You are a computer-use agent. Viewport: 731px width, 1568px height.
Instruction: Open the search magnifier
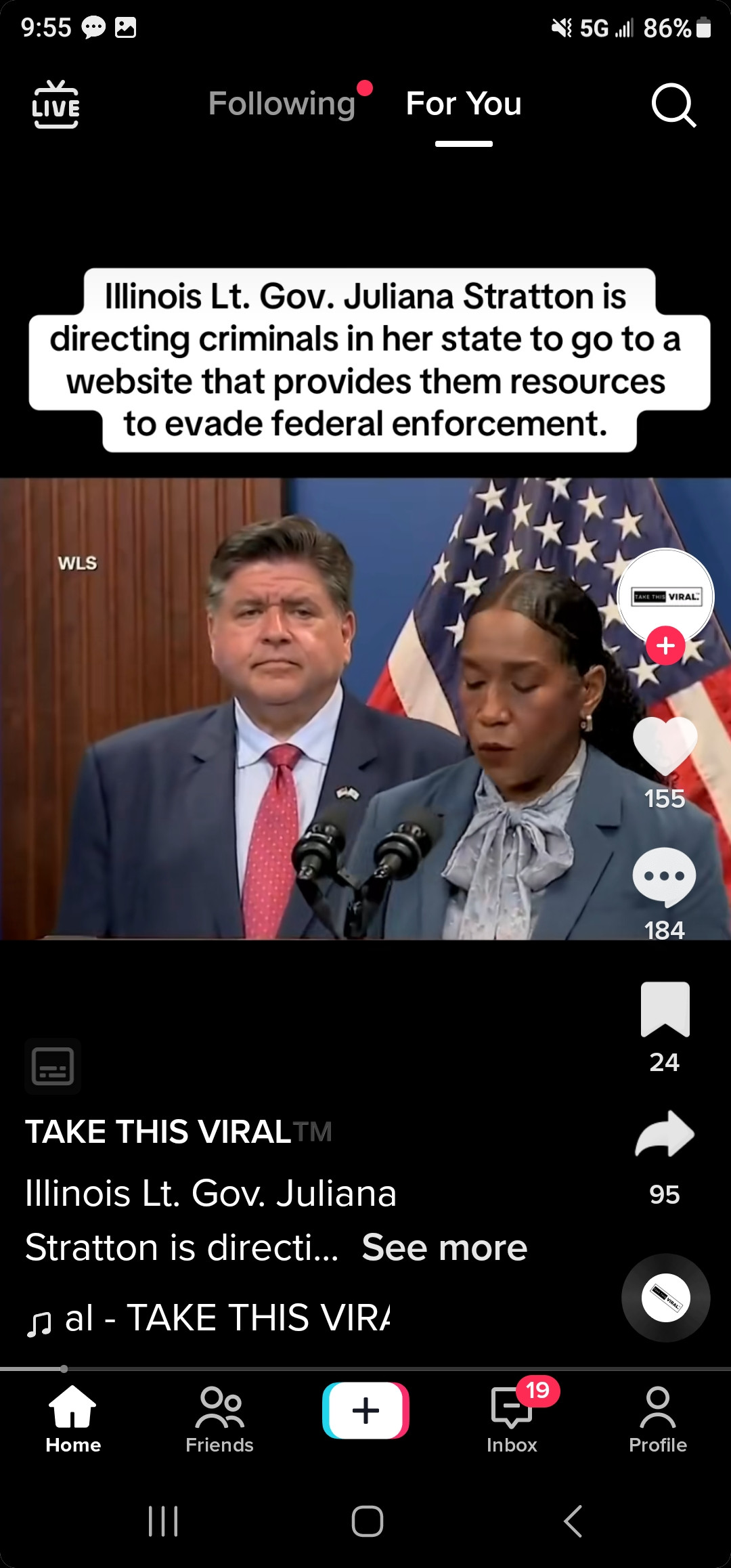point(673,105)
